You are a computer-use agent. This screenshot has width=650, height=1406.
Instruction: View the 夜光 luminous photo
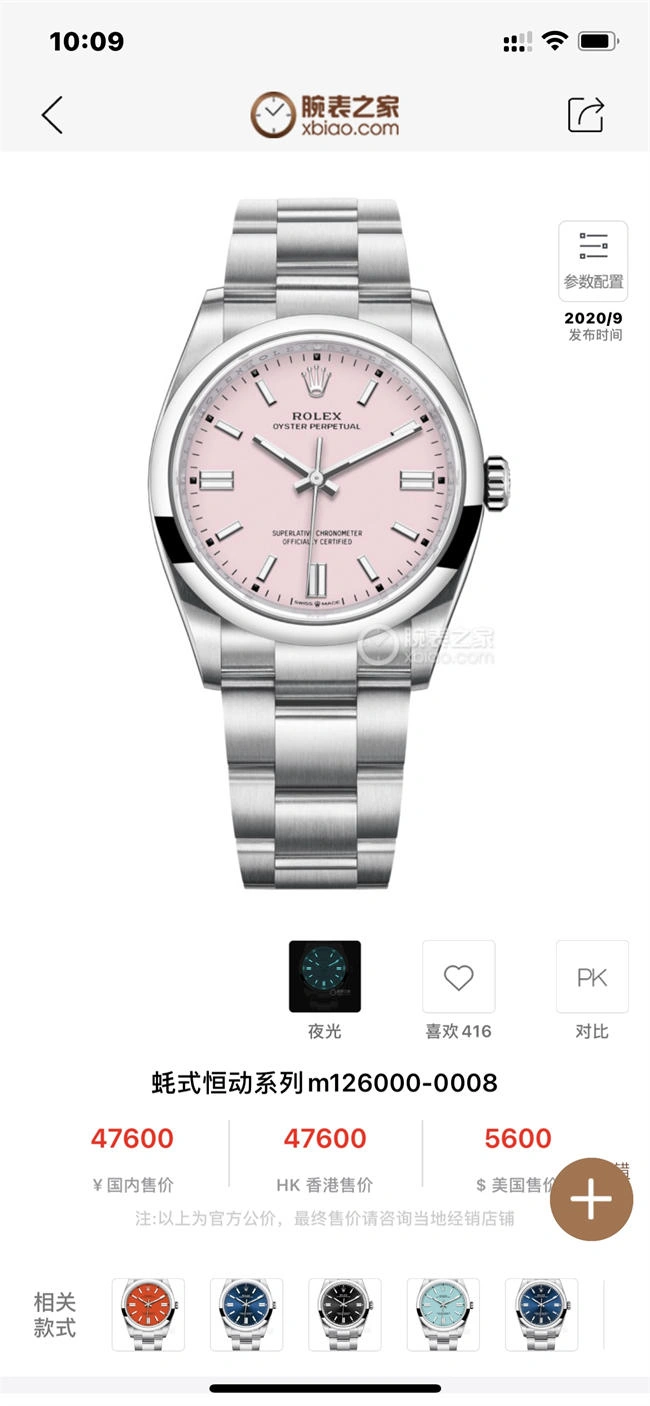pyautogui.click(x=325, y=976)
